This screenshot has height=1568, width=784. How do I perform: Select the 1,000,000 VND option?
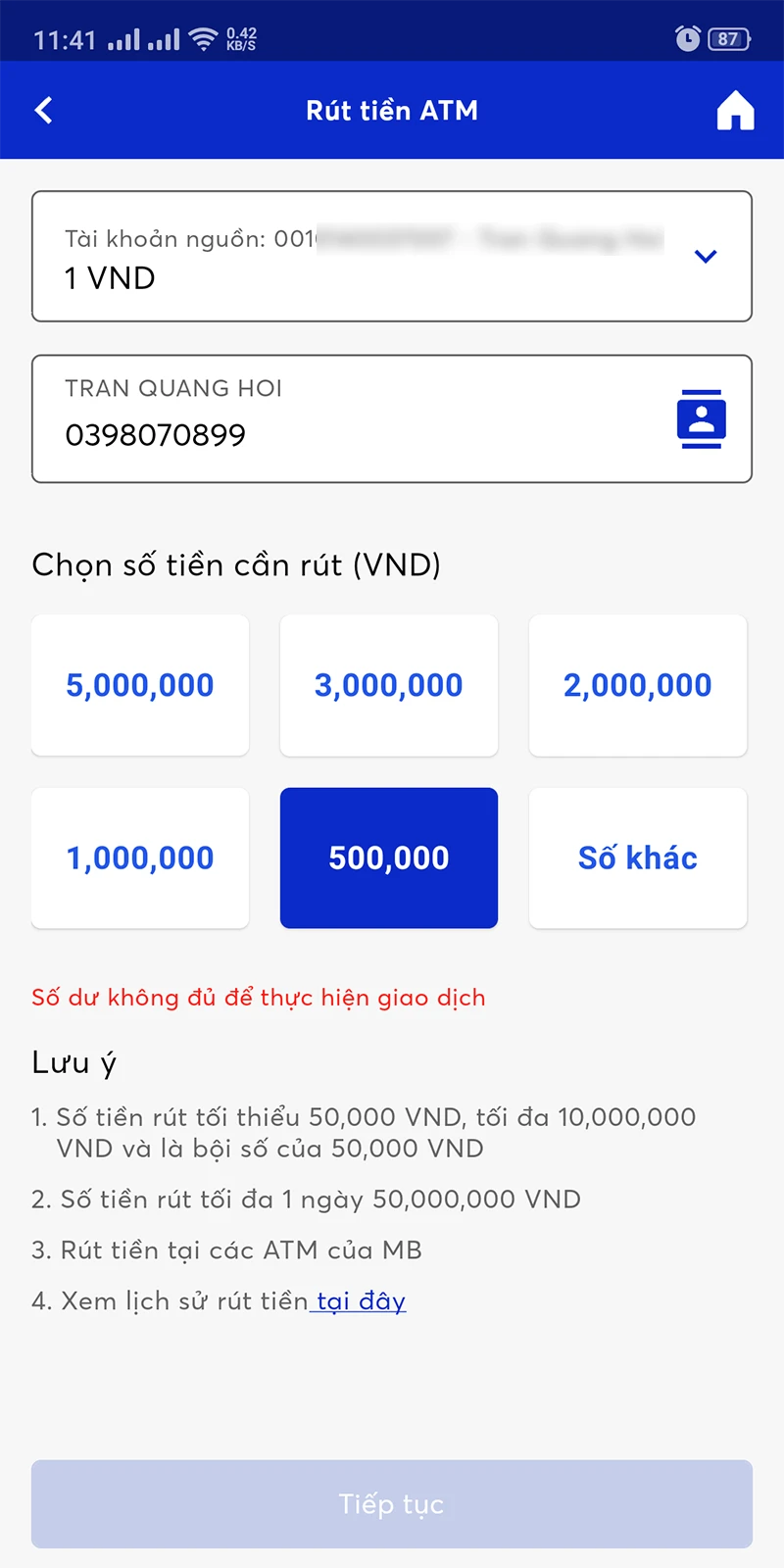(x=139, y=857)
